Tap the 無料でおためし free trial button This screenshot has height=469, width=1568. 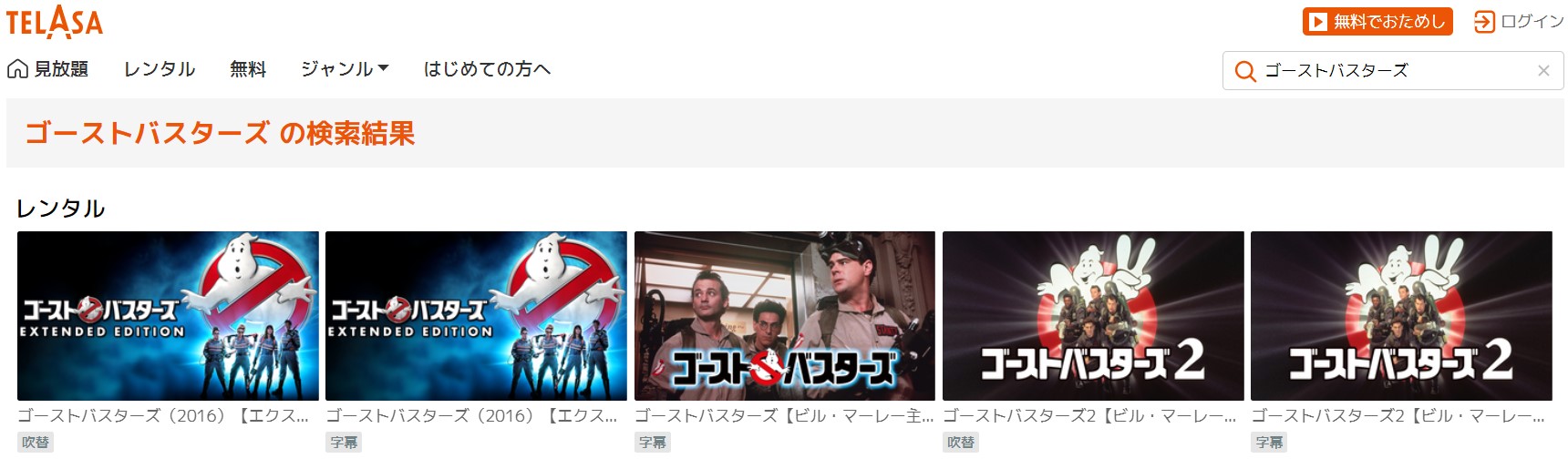(1377, 21)
